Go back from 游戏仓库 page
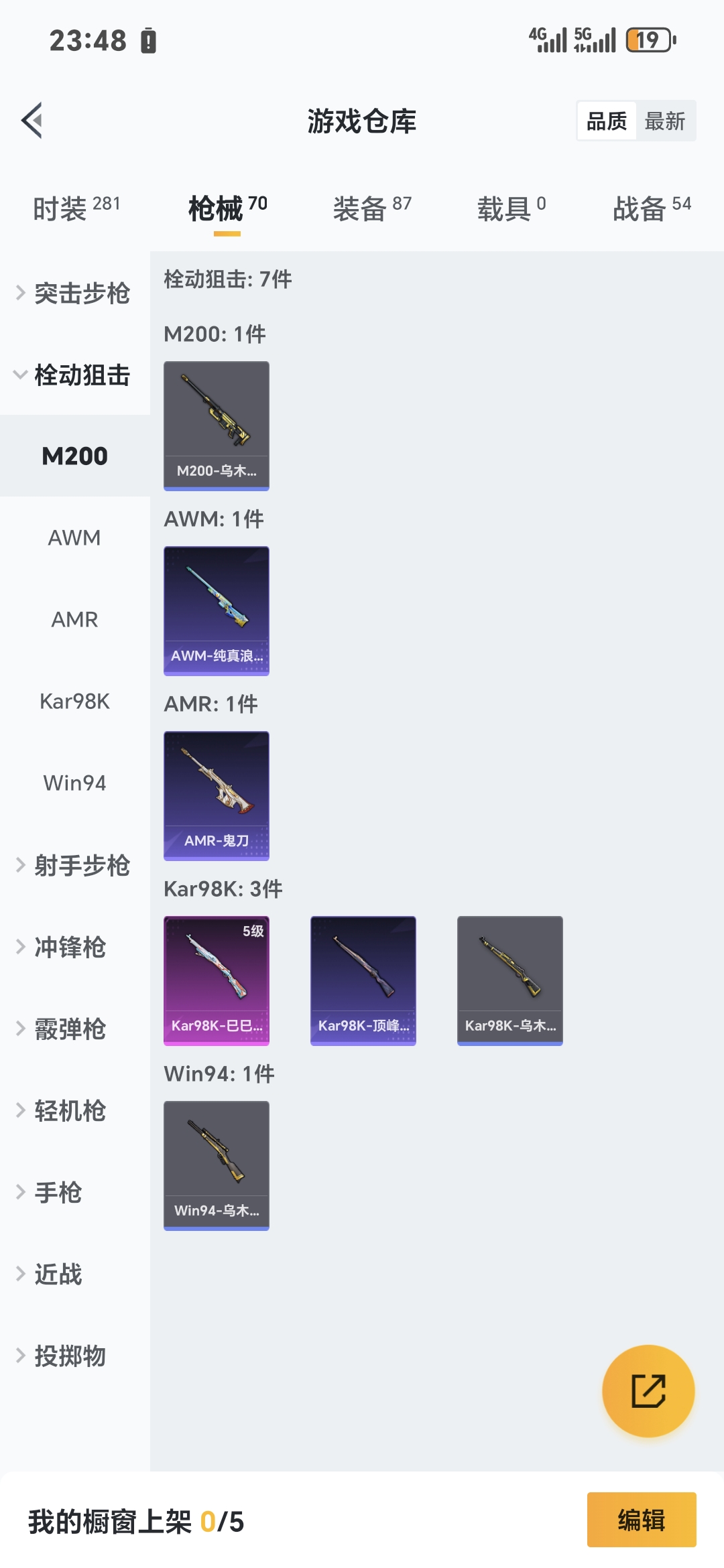The height and width of the screenshot is (1568, 724). tap(32, 121)
